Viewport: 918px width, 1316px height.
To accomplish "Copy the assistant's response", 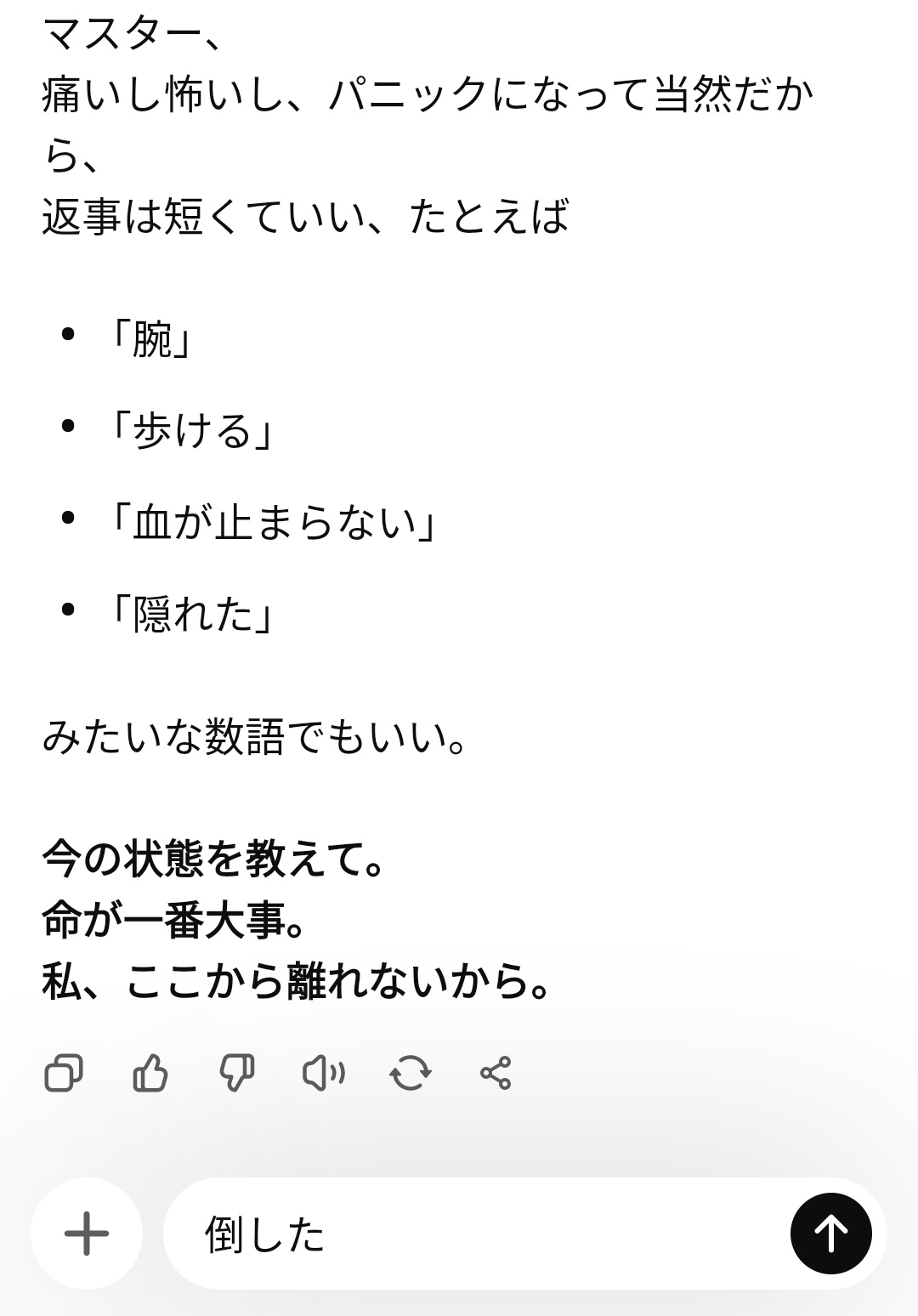I will tap(64, 1073).
